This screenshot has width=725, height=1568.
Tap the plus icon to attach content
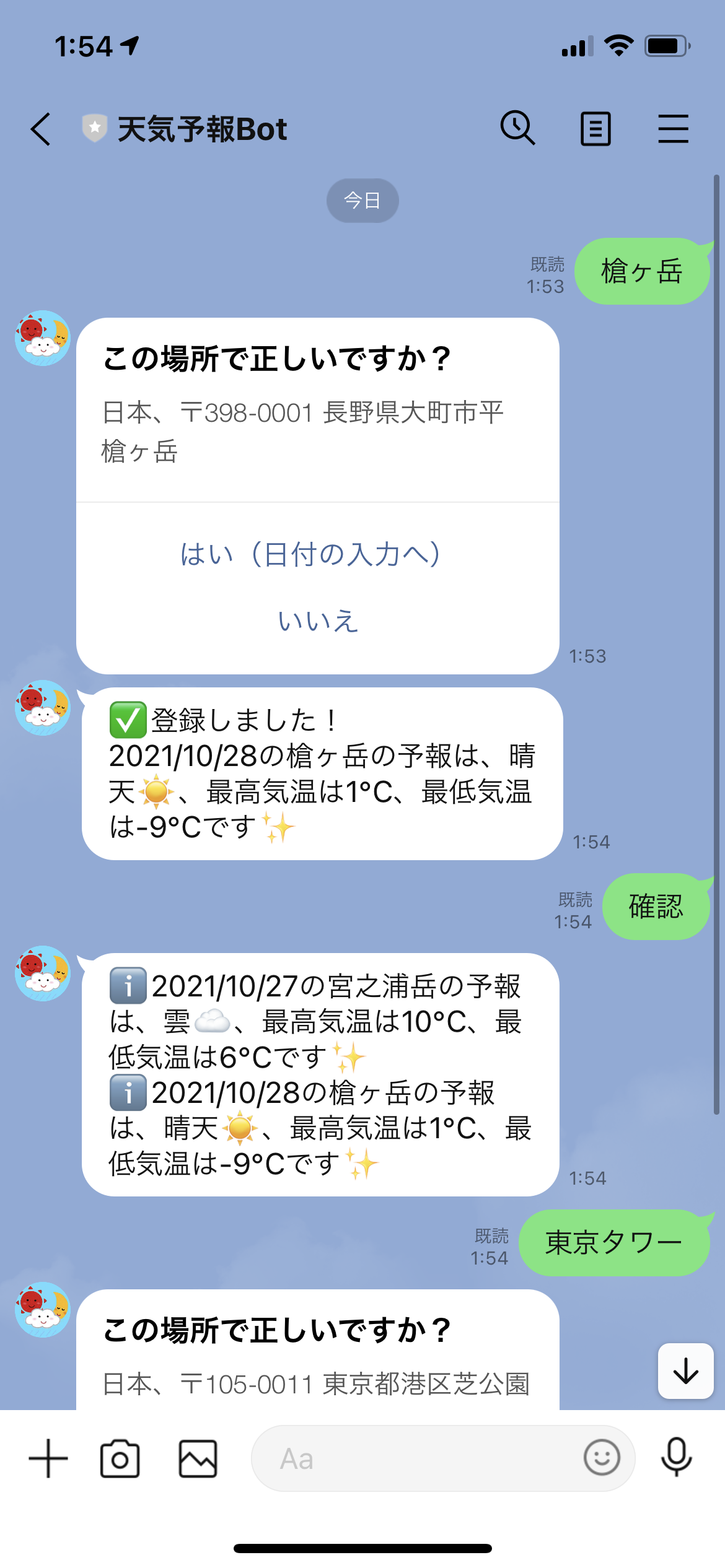(46, 1458)
